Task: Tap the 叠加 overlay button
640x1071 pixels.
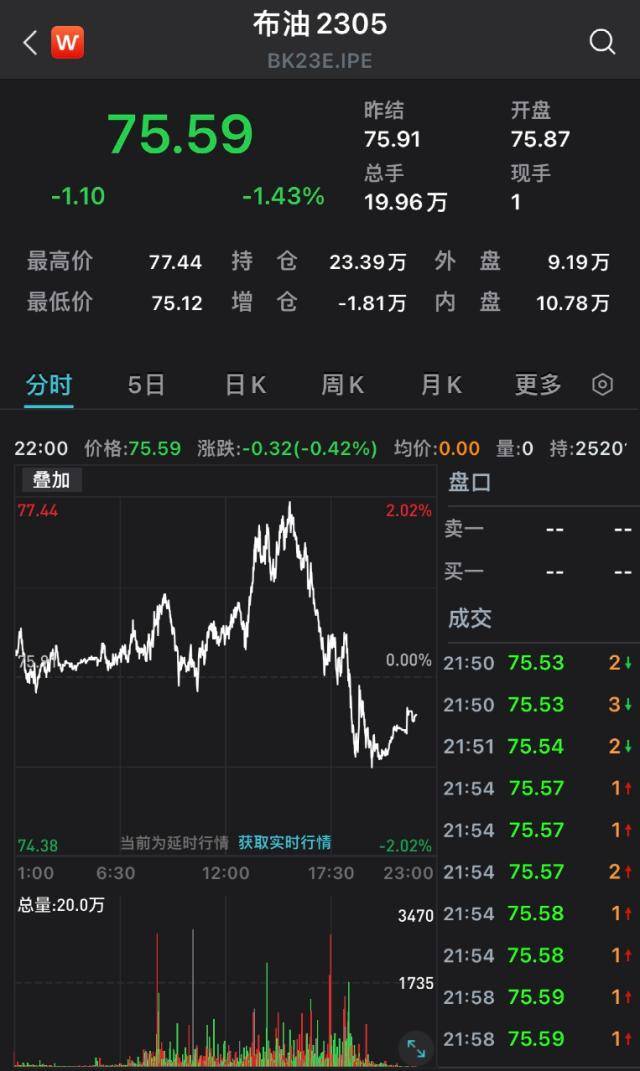Action: 51,480
